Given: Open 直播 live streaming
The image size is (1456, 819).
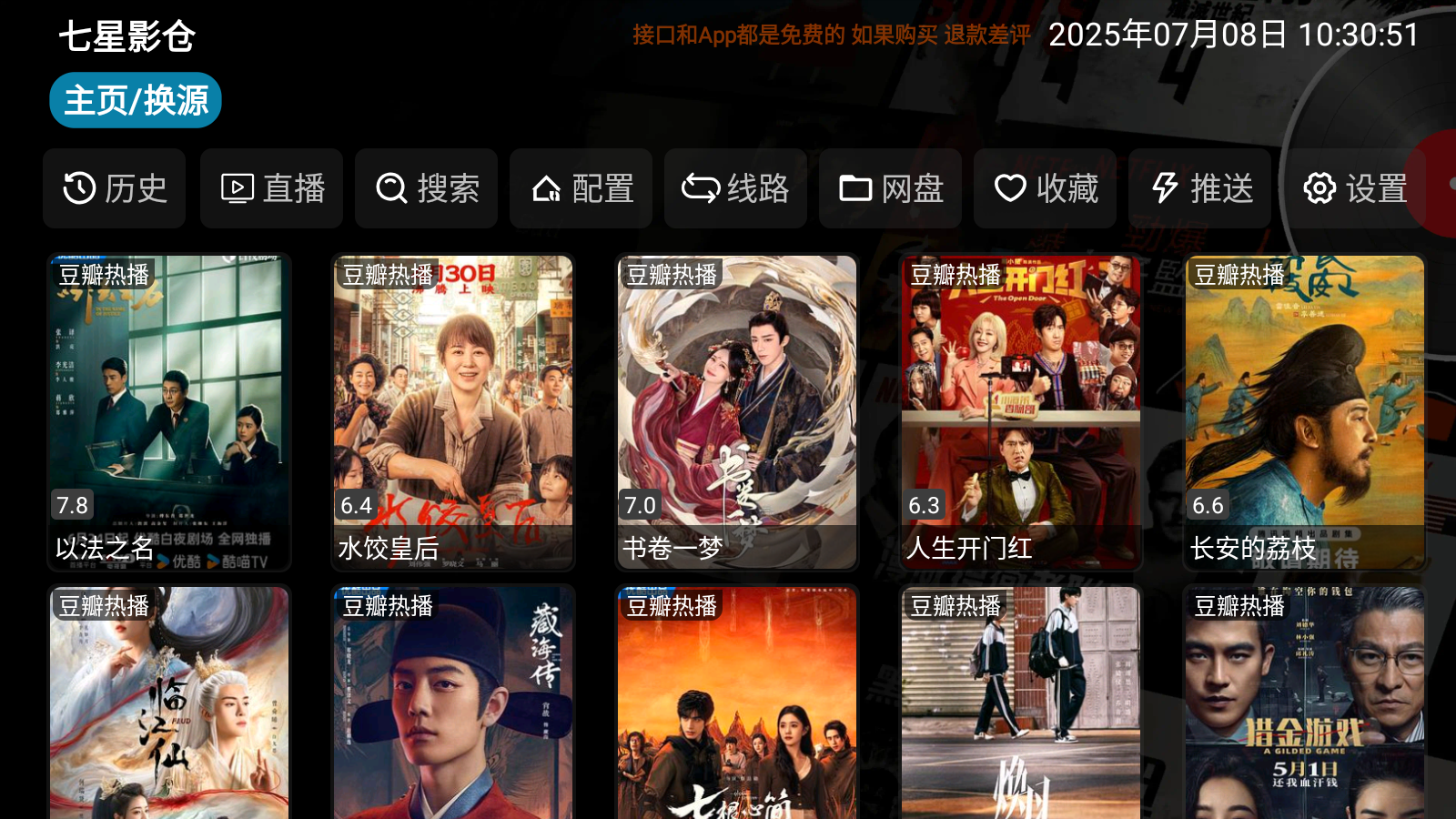Looking at the screenshot, I should point(272,188).
